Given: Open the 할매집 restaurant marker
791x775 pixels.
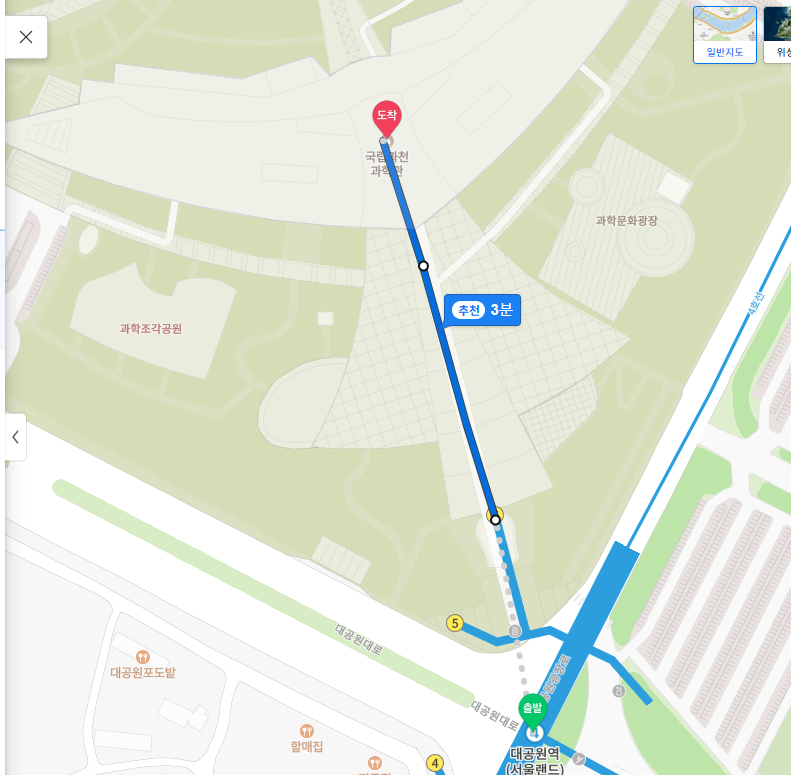Looking at the screenshot, I should (307, 731).
